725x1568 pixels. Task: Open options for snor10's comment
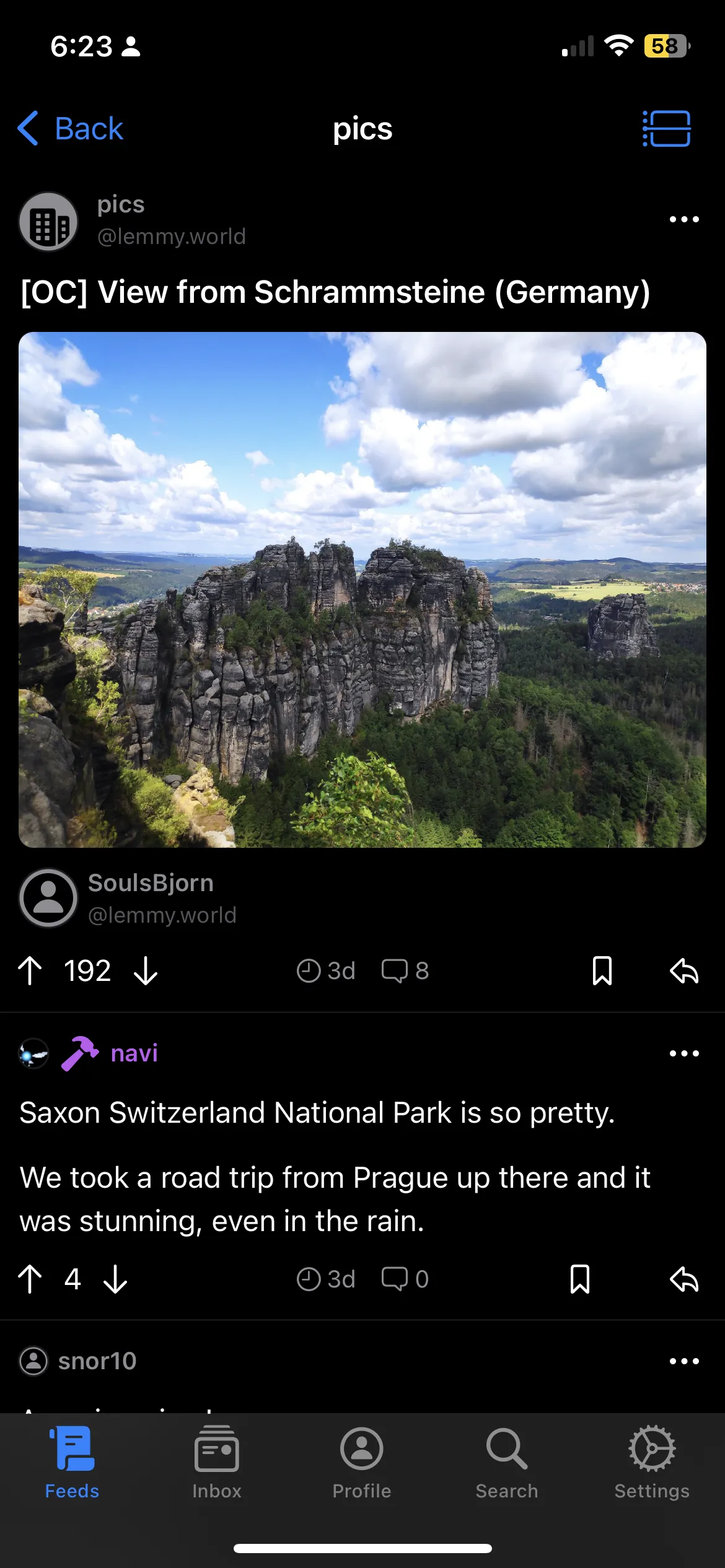pos(684,1361)
